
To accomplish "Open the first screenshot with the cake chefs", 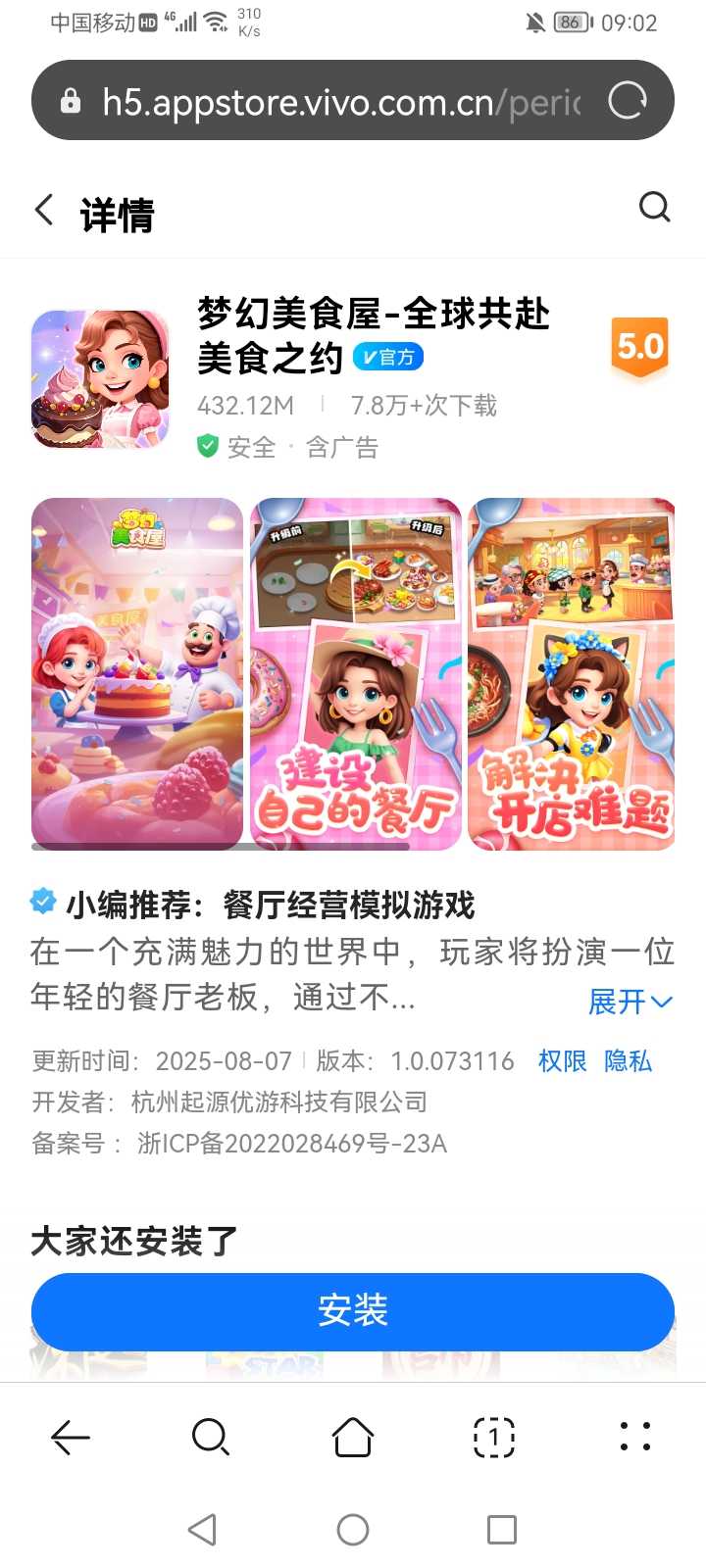I will coord(137,672).
